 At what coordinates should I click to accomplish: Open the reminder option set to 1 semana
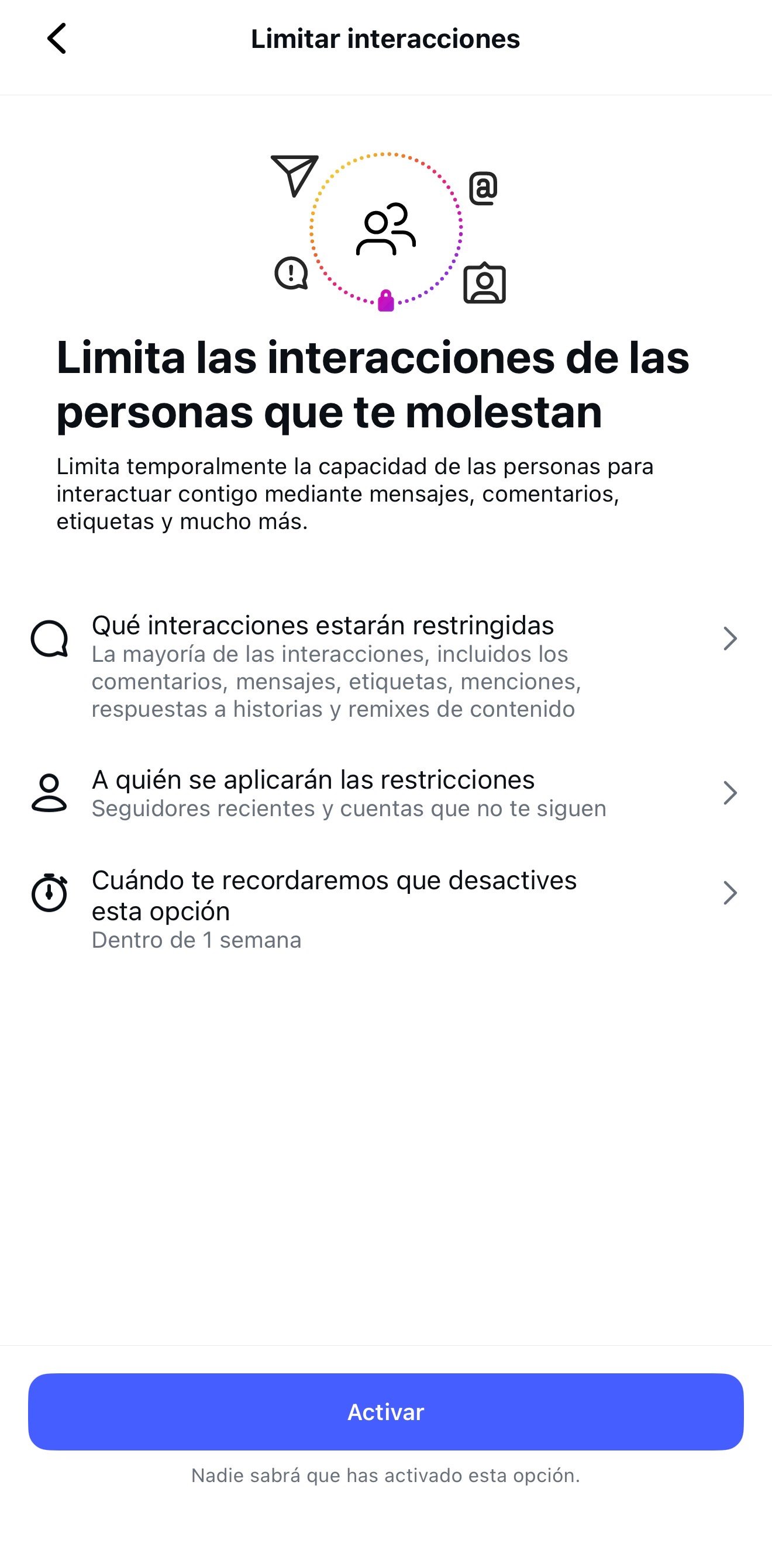(x=385, y=908)
